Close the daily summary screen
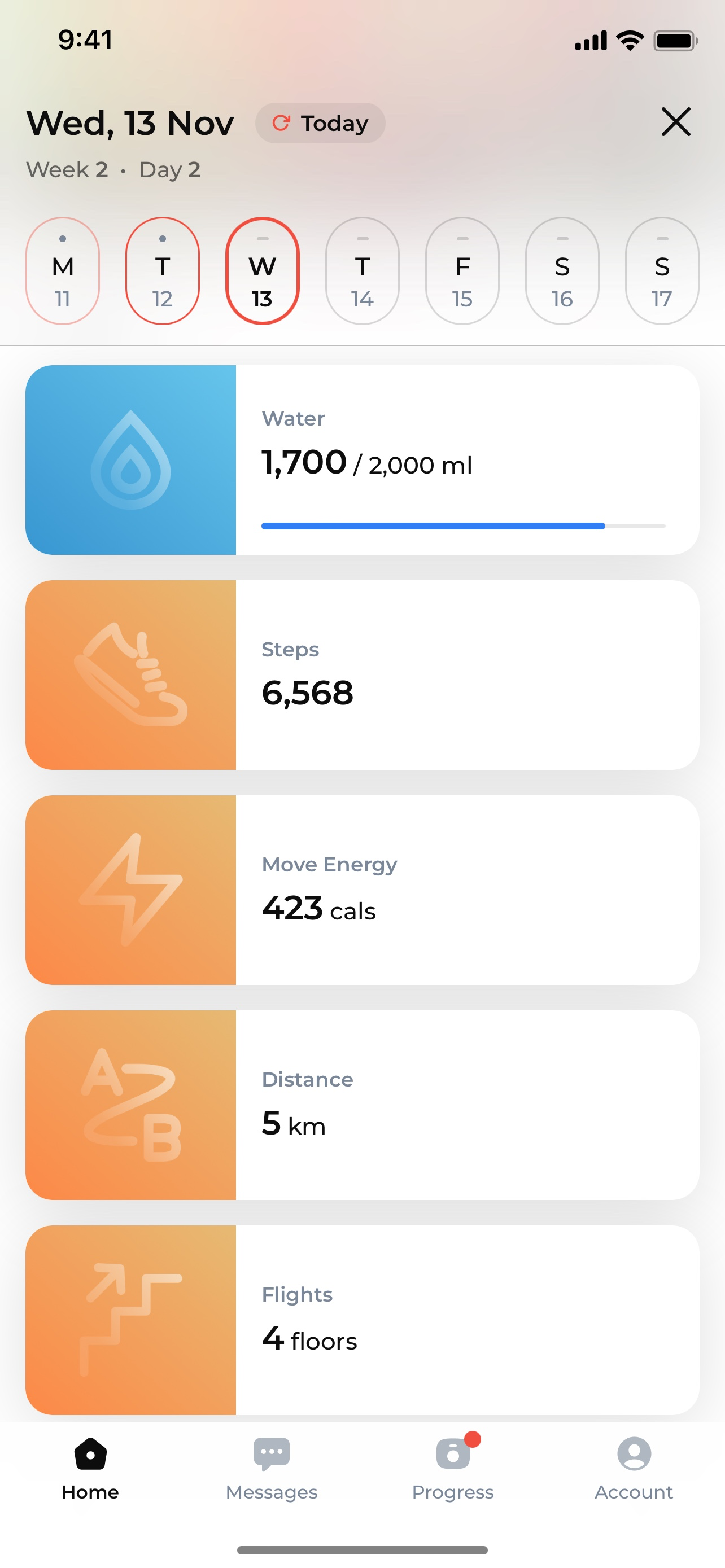725x1568 pixels. click(676, 122)
